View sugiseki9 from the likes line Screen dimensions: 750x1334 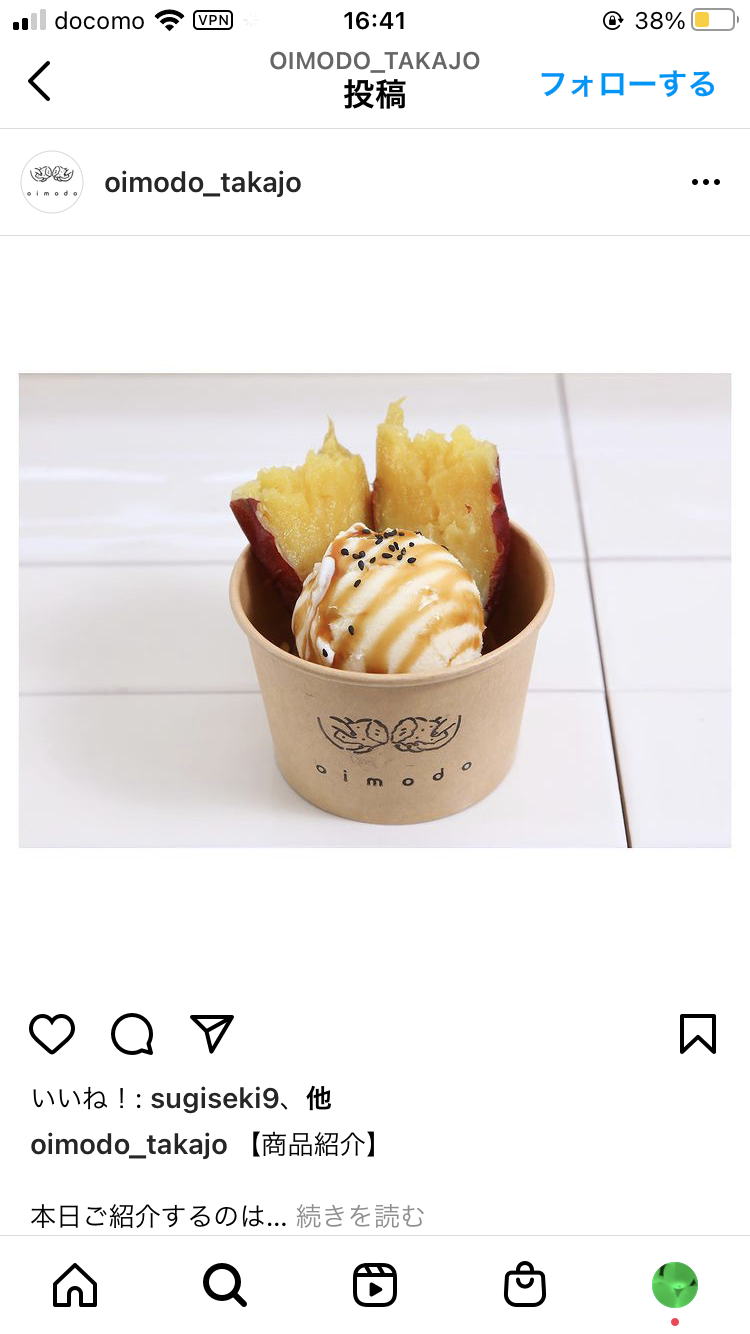(213, 1099)
